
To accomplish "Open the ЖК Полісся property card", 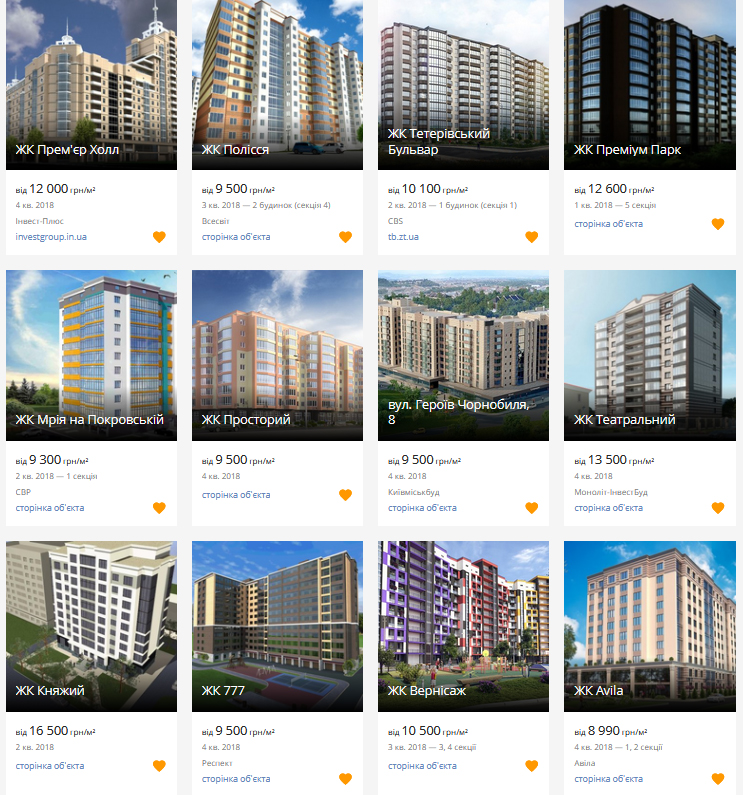I will (277, 85).
